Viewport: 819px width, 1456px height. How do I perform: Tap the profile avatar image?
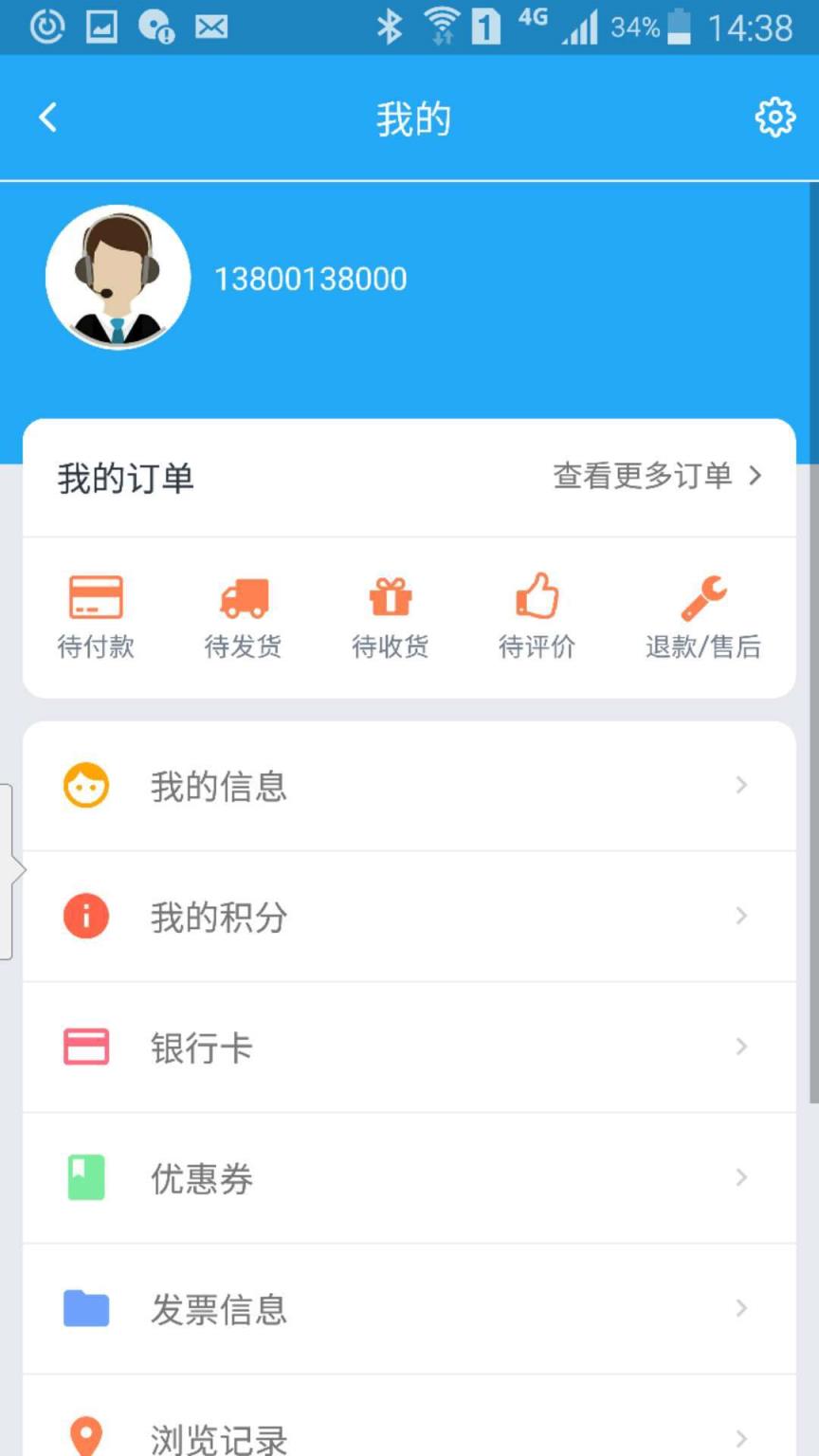pos(118,278)
